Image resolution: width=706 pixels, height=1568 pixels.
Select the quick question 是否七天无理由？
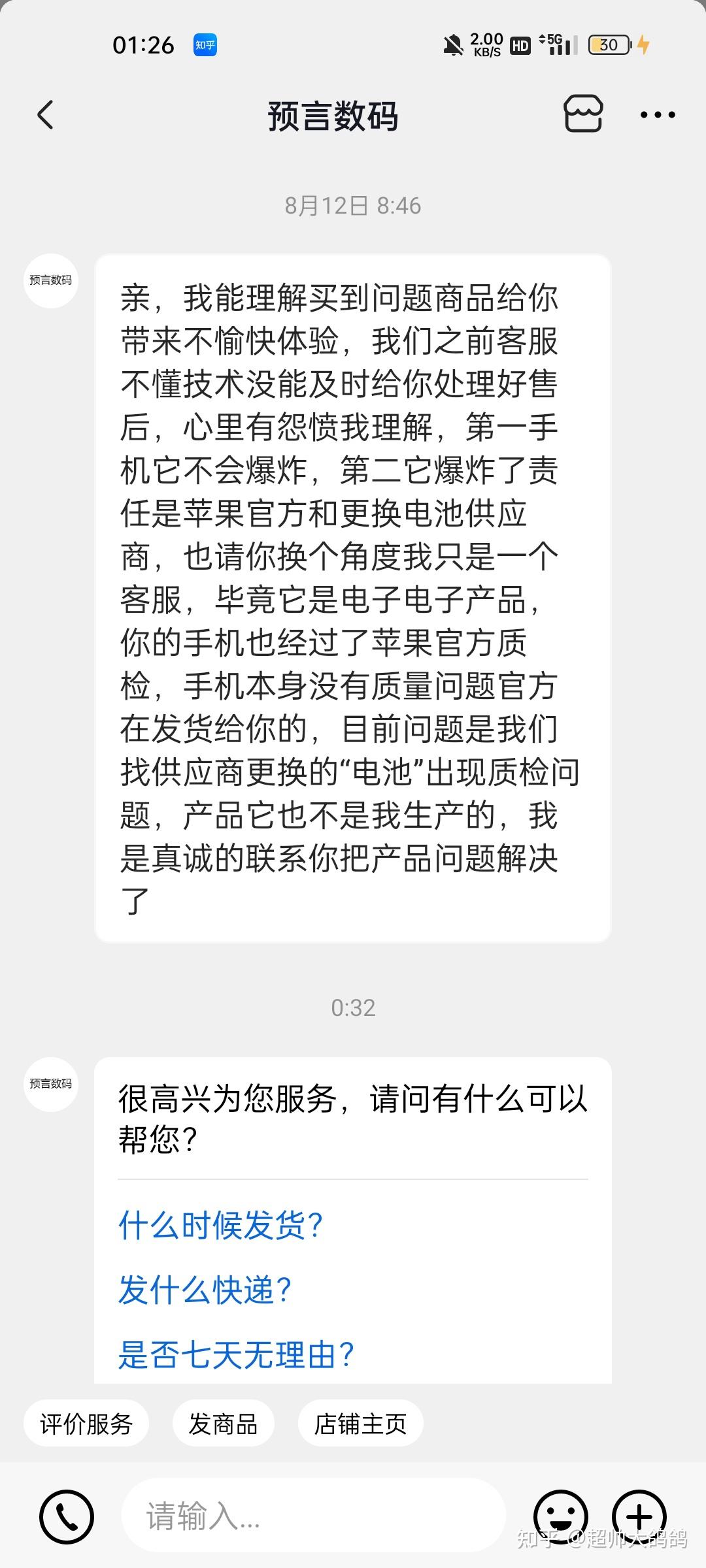coord(237,1355)
